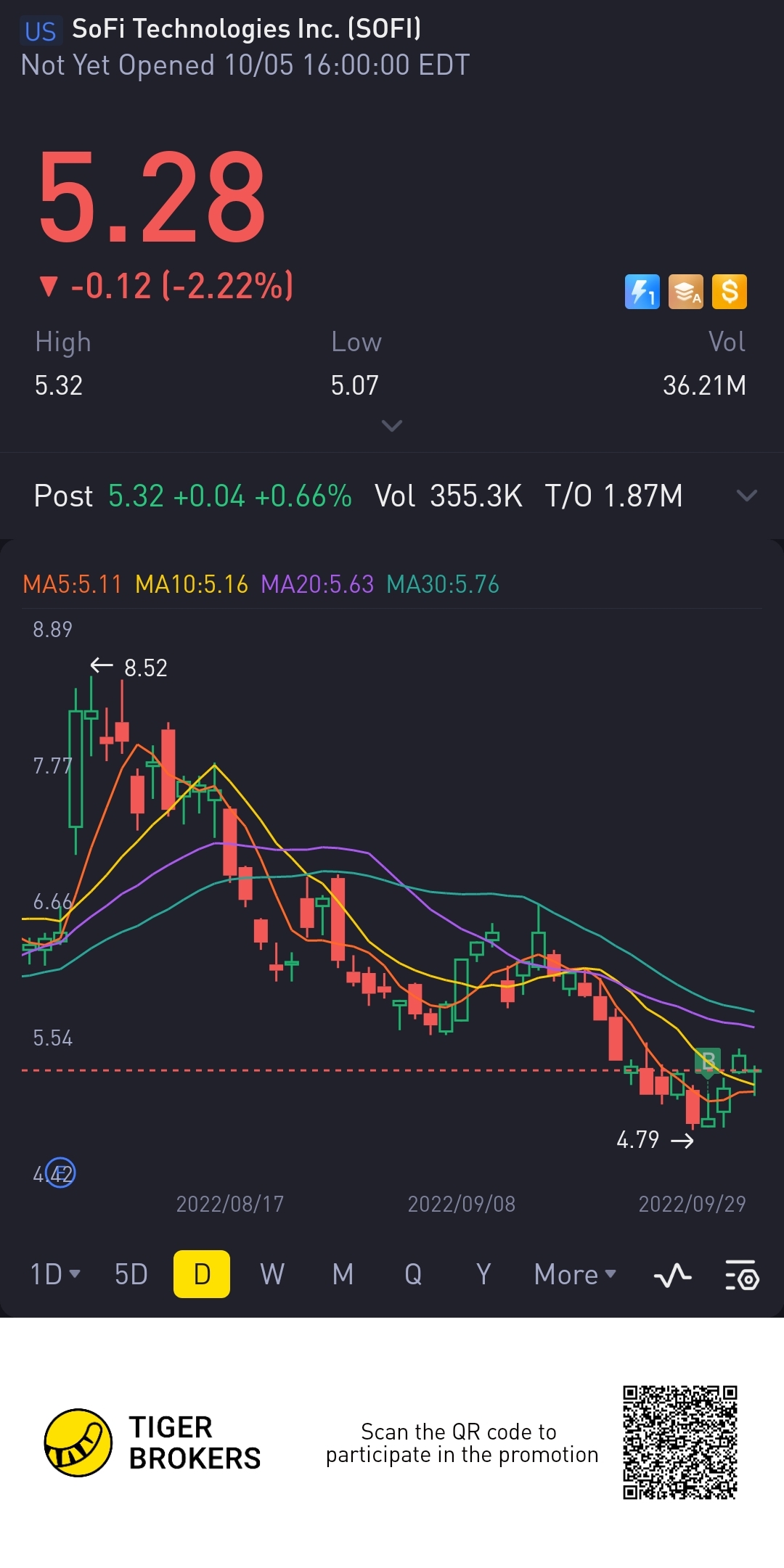784x1568 pixels.
Task: Tap the blue E circle on chart
Action: 61,1173
